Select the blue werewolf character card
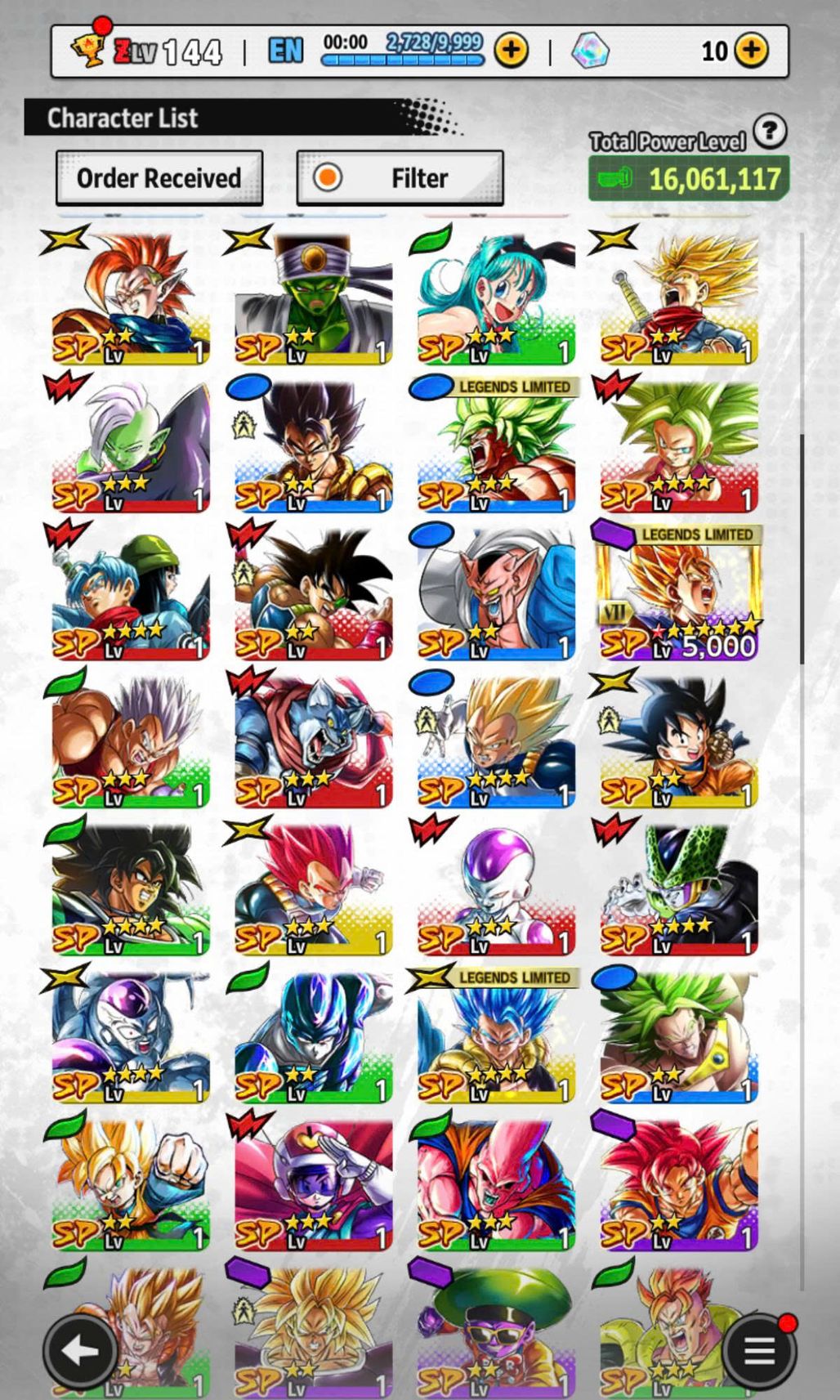The width and height of the screenshot is (840, 1400). [313, 741]
